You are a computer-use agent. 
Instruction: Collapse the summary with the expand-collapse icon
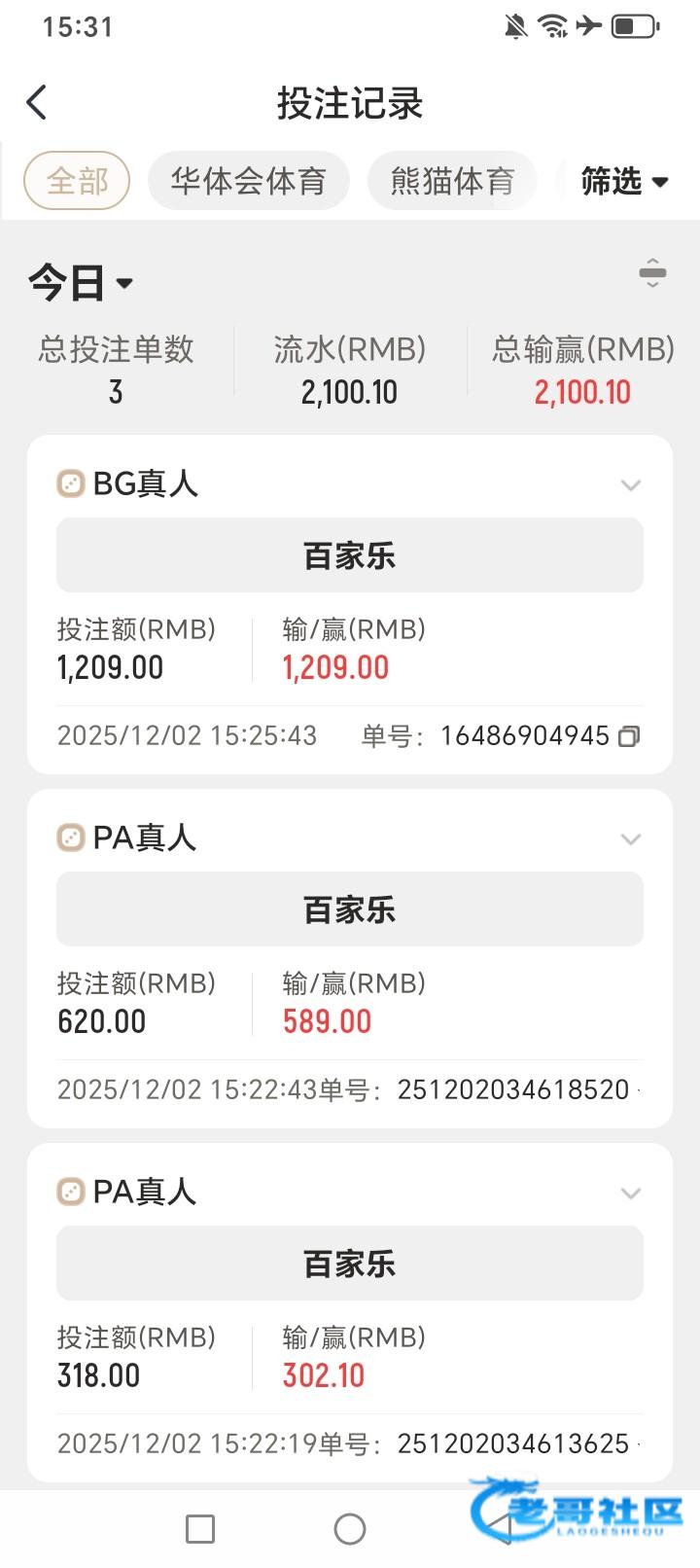point(652,272)
